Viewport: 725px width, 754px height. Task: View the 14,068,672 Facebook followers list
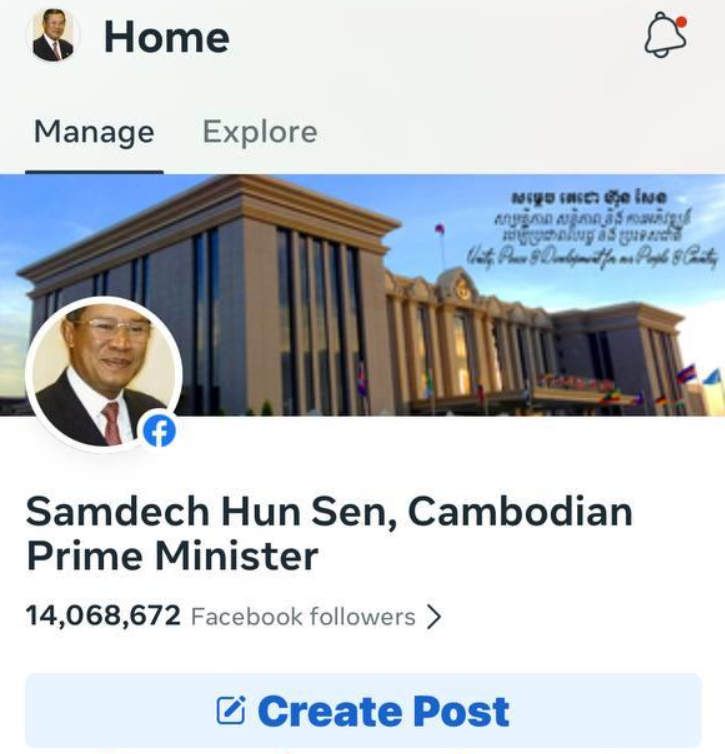(233, 616)
